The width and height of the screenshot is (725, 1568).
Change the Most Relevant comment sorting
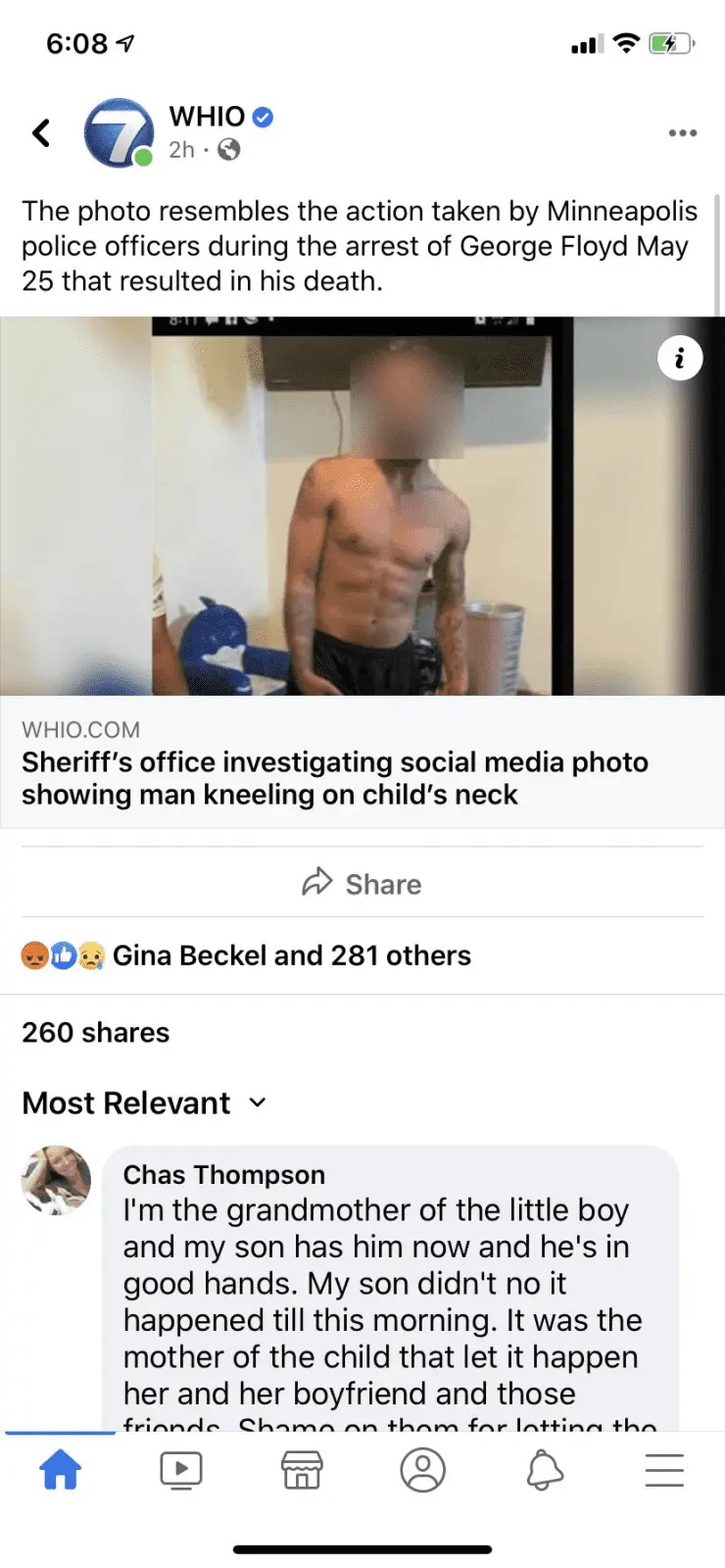[144, 1103]
